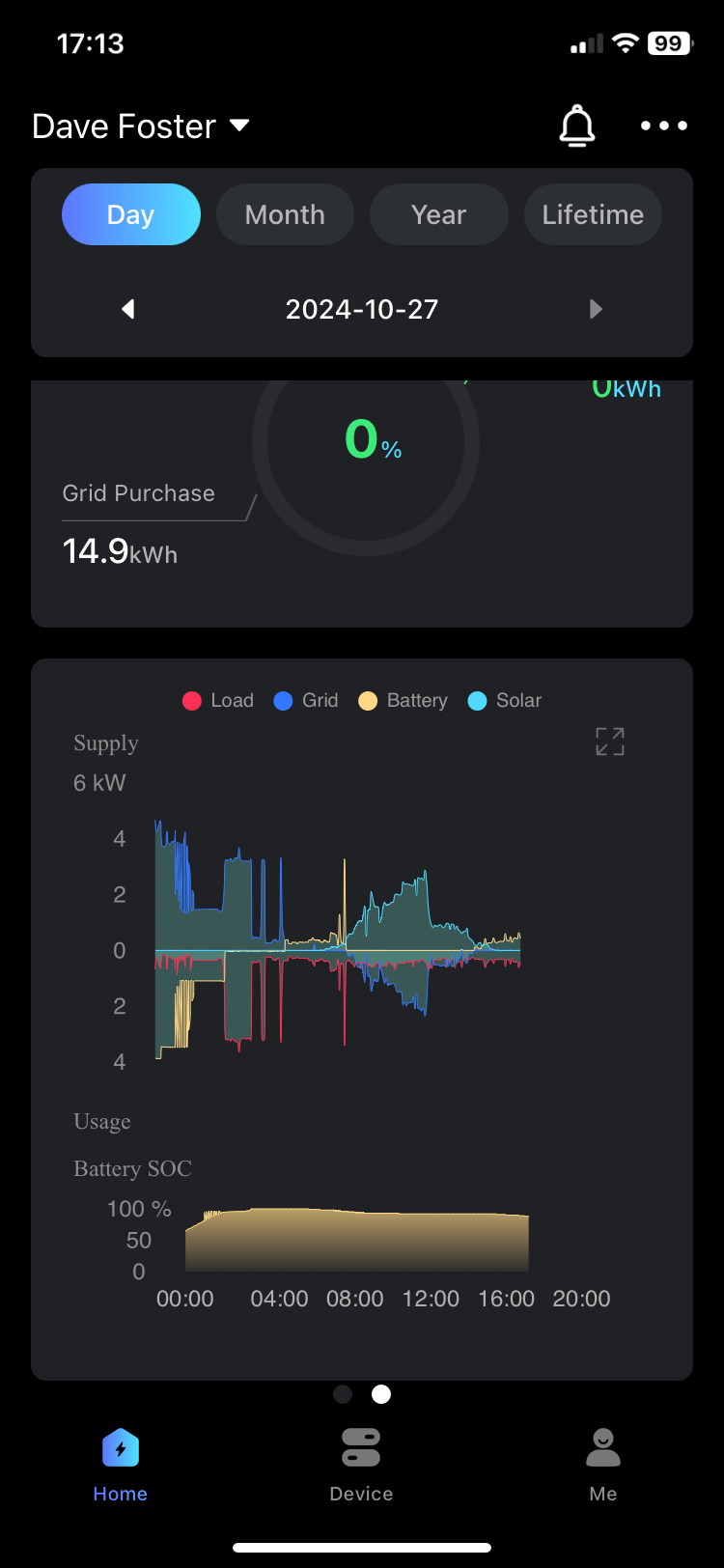
Task: Toggle the Solar series in the chart
Action: [505, 701]
